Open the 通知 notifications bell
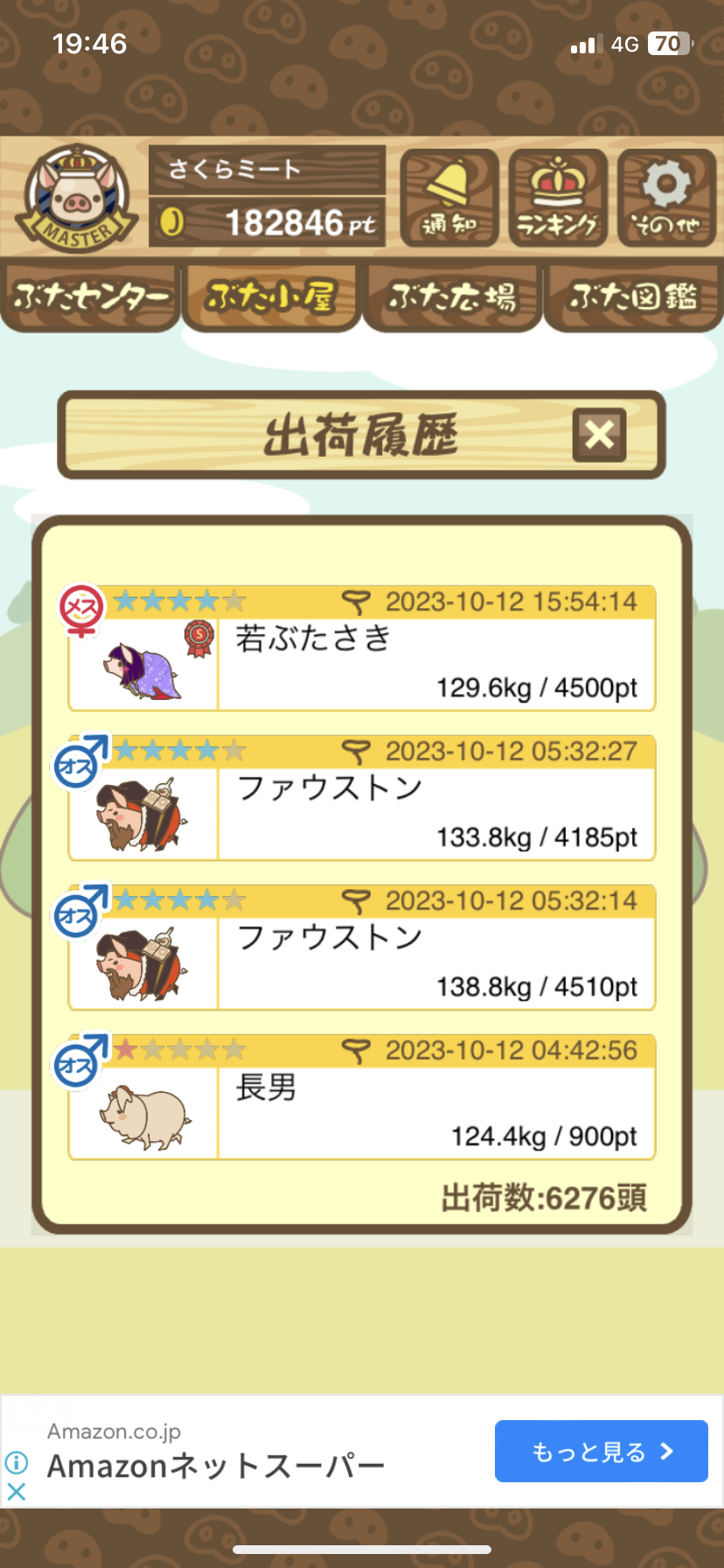This screenshot has width=724, height=1568. [449, 198]
